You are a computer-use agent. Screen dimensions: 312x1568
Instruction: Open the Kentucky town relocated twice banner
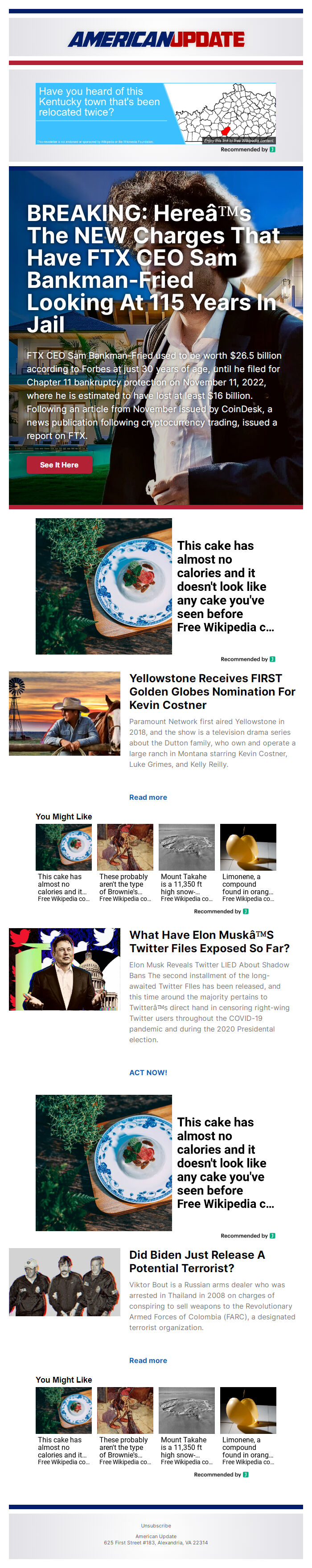(156, 114)
